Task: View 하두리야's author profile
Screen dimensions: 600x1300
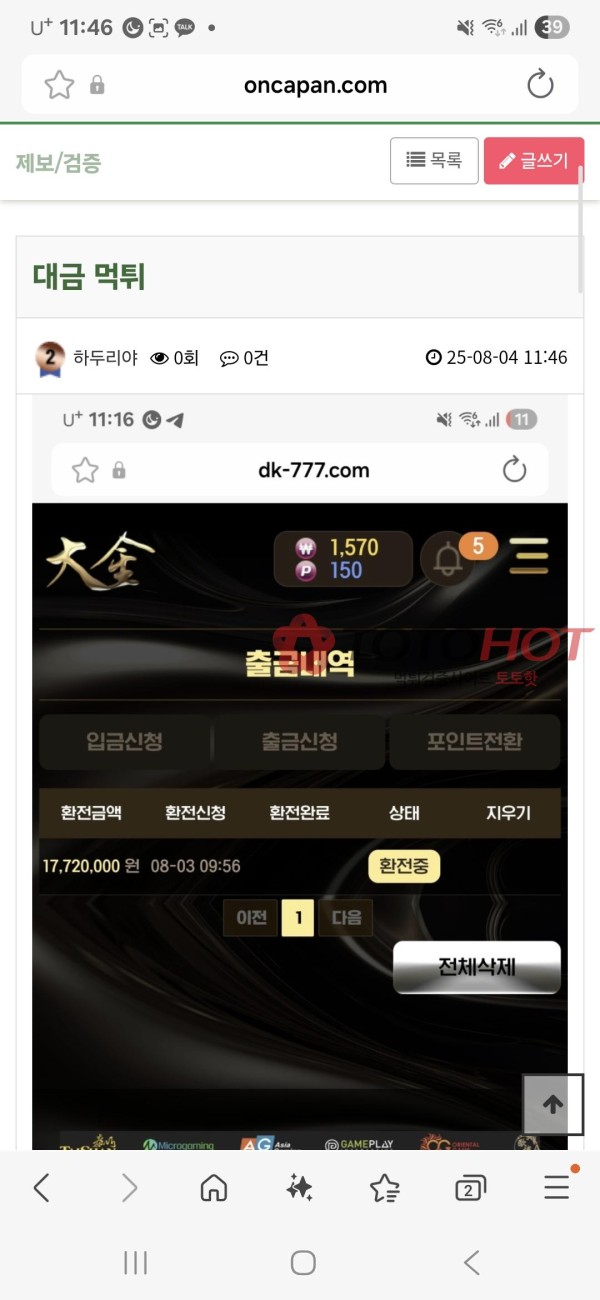Action: point(104,357)
